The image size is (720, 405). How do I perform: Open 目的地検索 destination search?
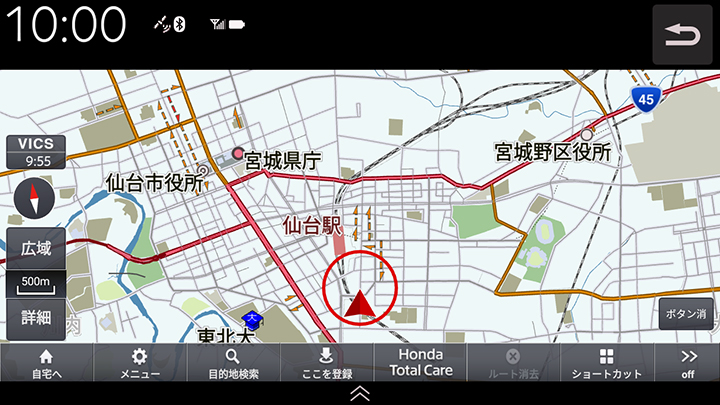click(233, 363)
